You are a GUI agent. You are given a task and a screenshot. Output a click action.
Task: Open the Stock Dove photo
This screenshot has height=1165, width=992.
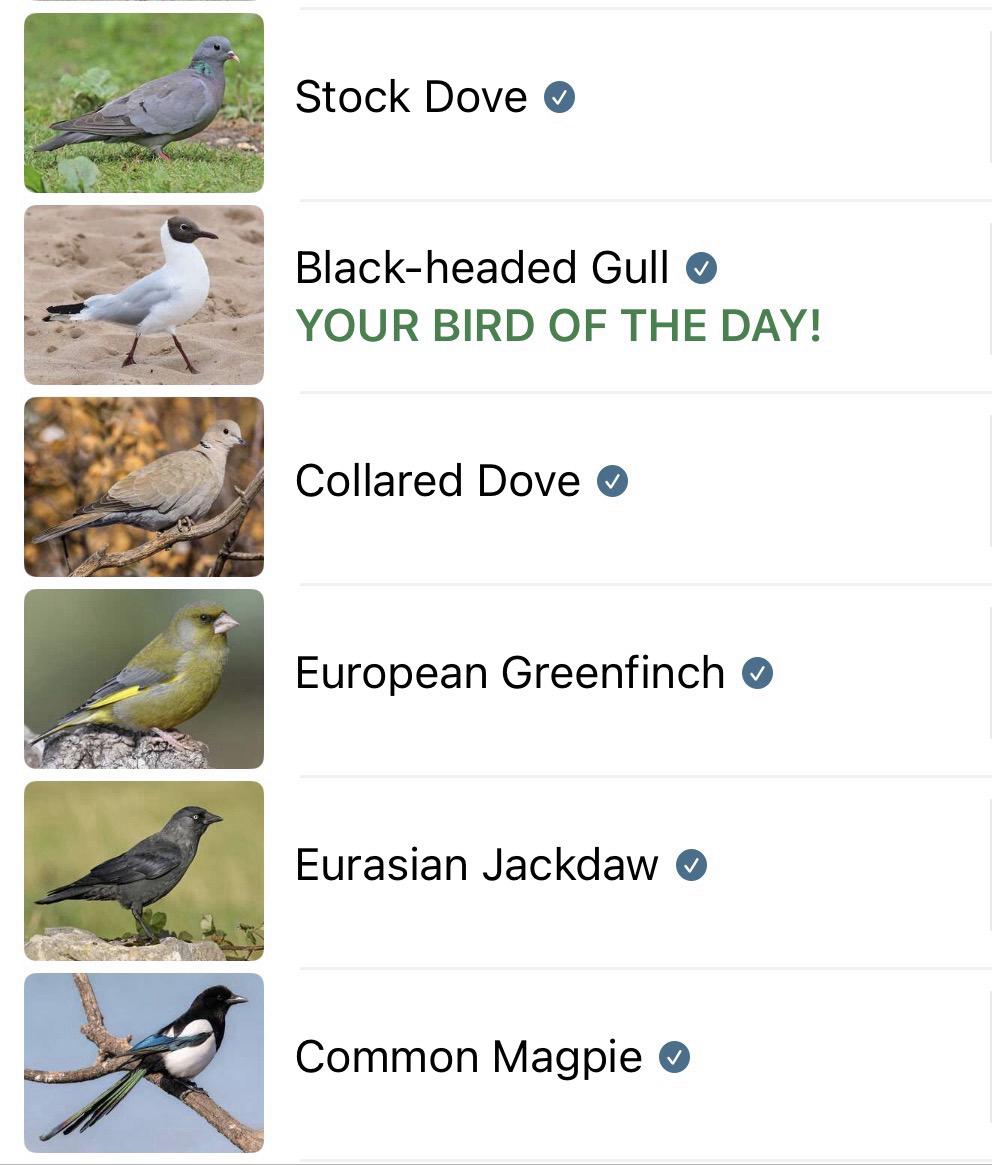(143, 102)
